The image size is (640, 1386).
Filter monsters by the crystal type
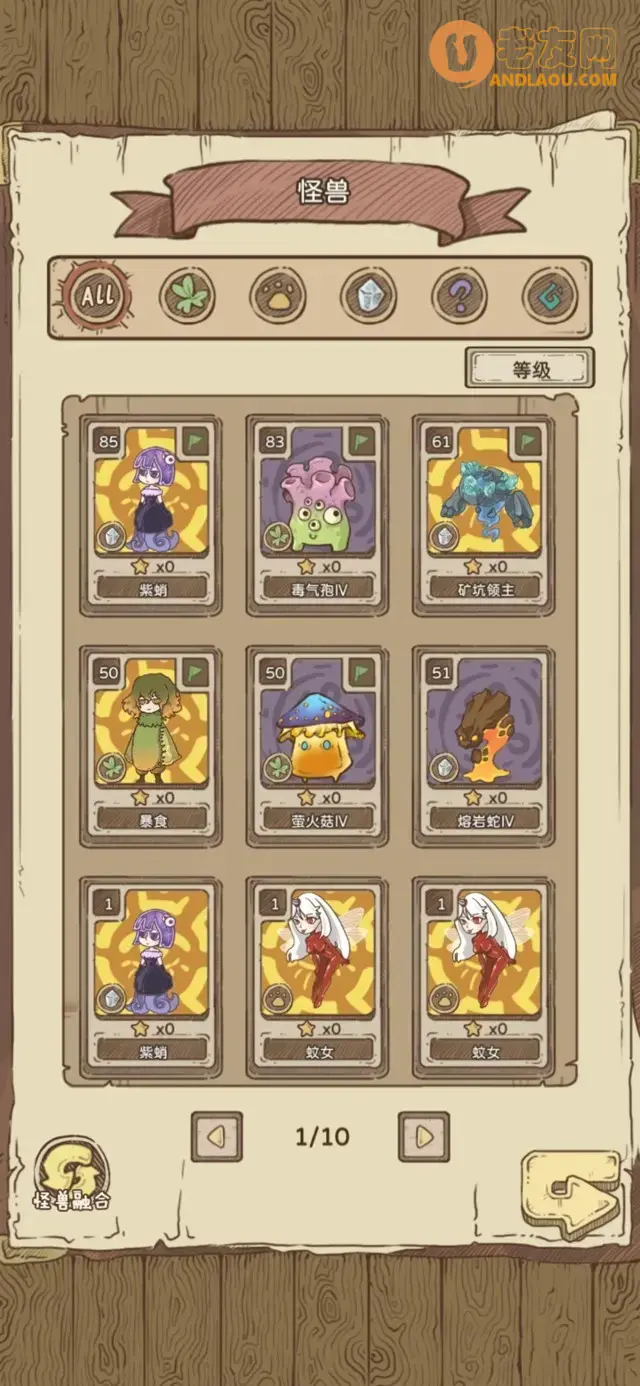[x=368, y=295]
